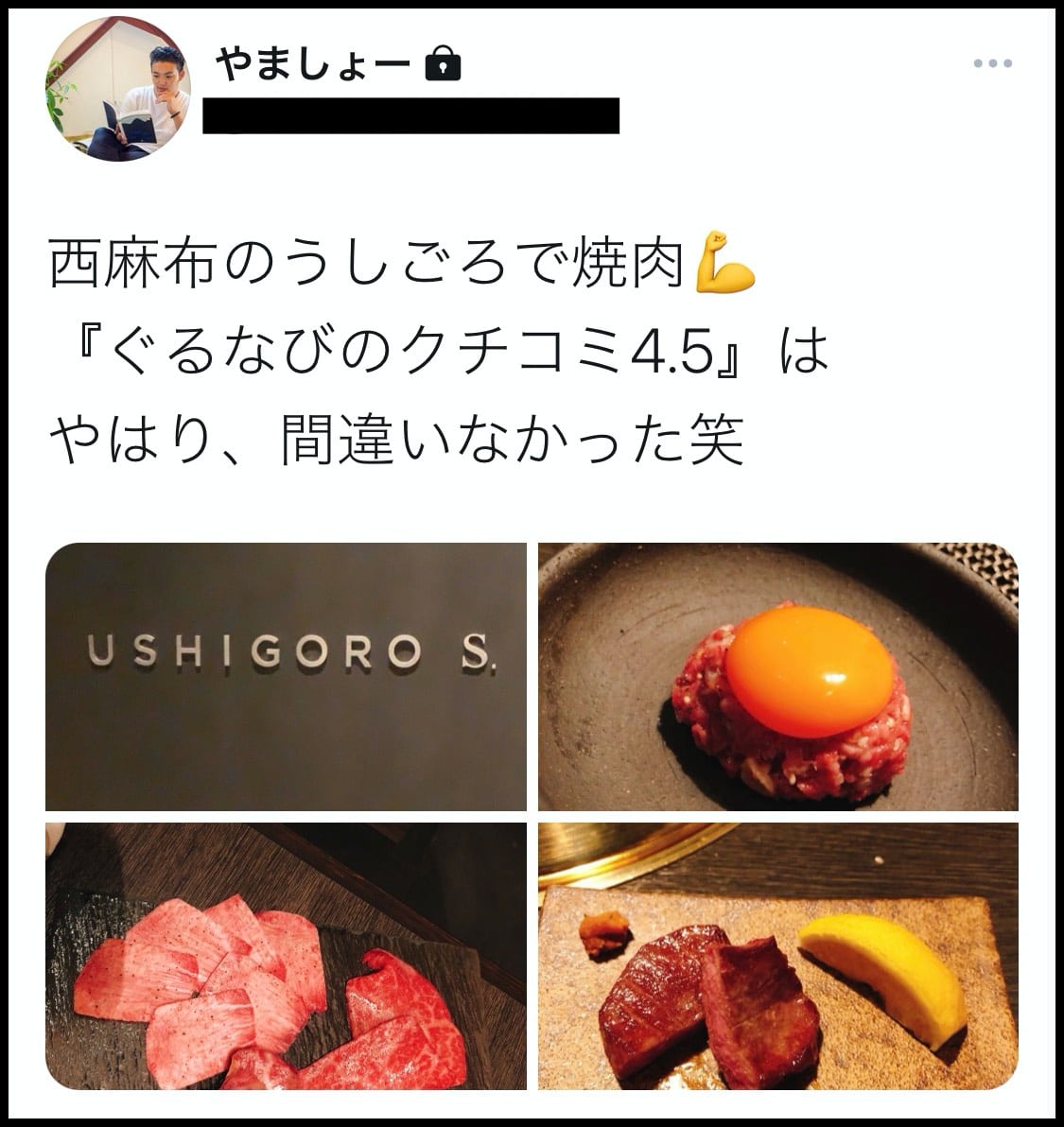Viewport: 1064px width, 1127px height.
Task: Open the sliced raw meat photo
Action: point(286,955)
